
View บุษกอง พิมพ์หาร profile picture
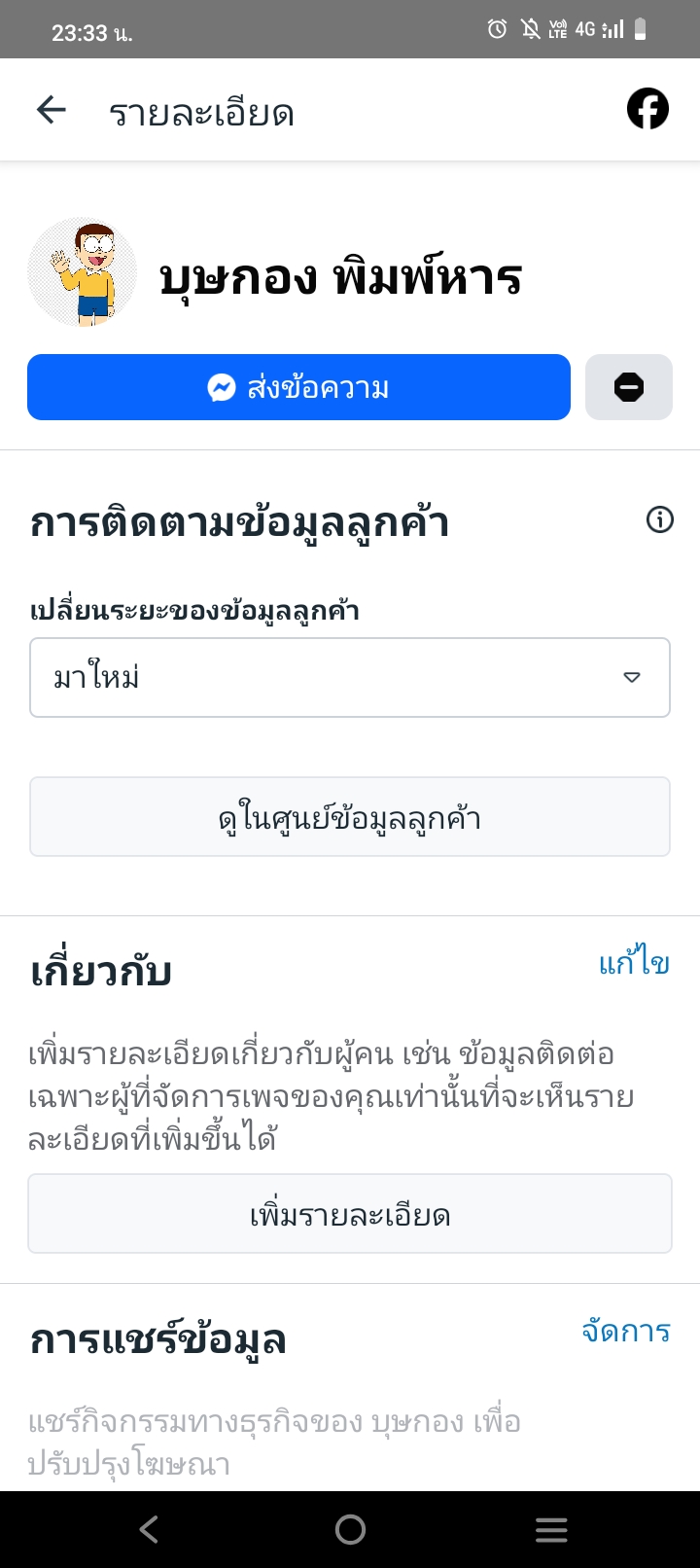83,272
